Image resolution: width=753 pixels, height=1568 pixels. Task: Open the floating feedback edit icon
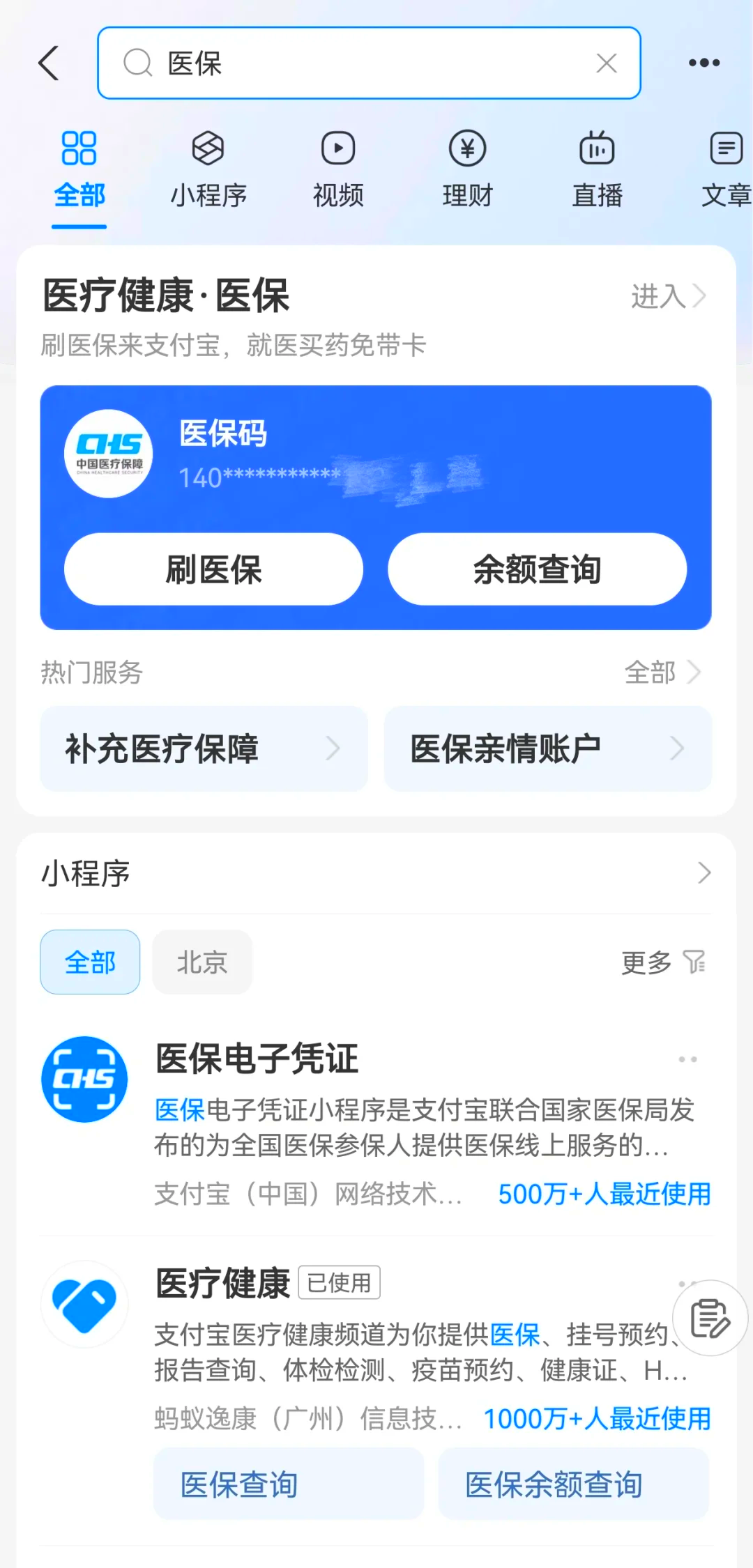click(x=710, y=1318)
